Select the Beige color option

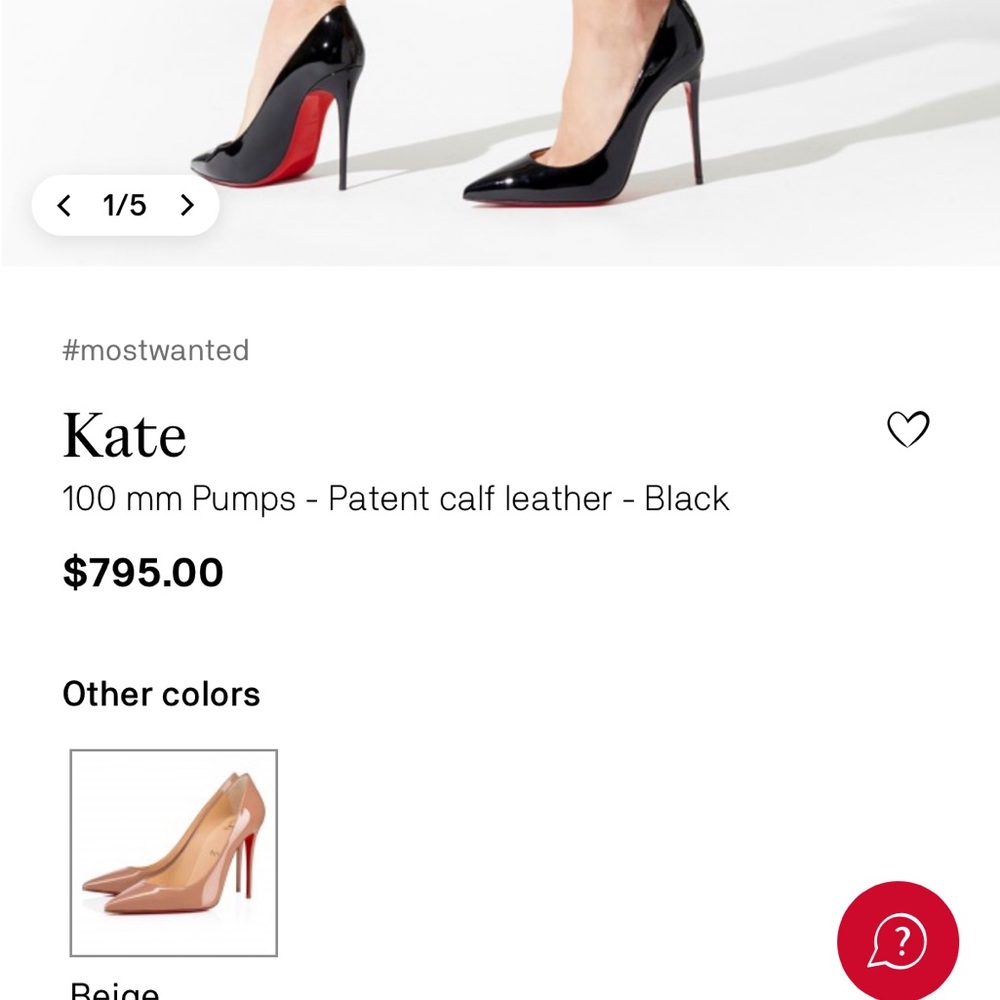174,853
